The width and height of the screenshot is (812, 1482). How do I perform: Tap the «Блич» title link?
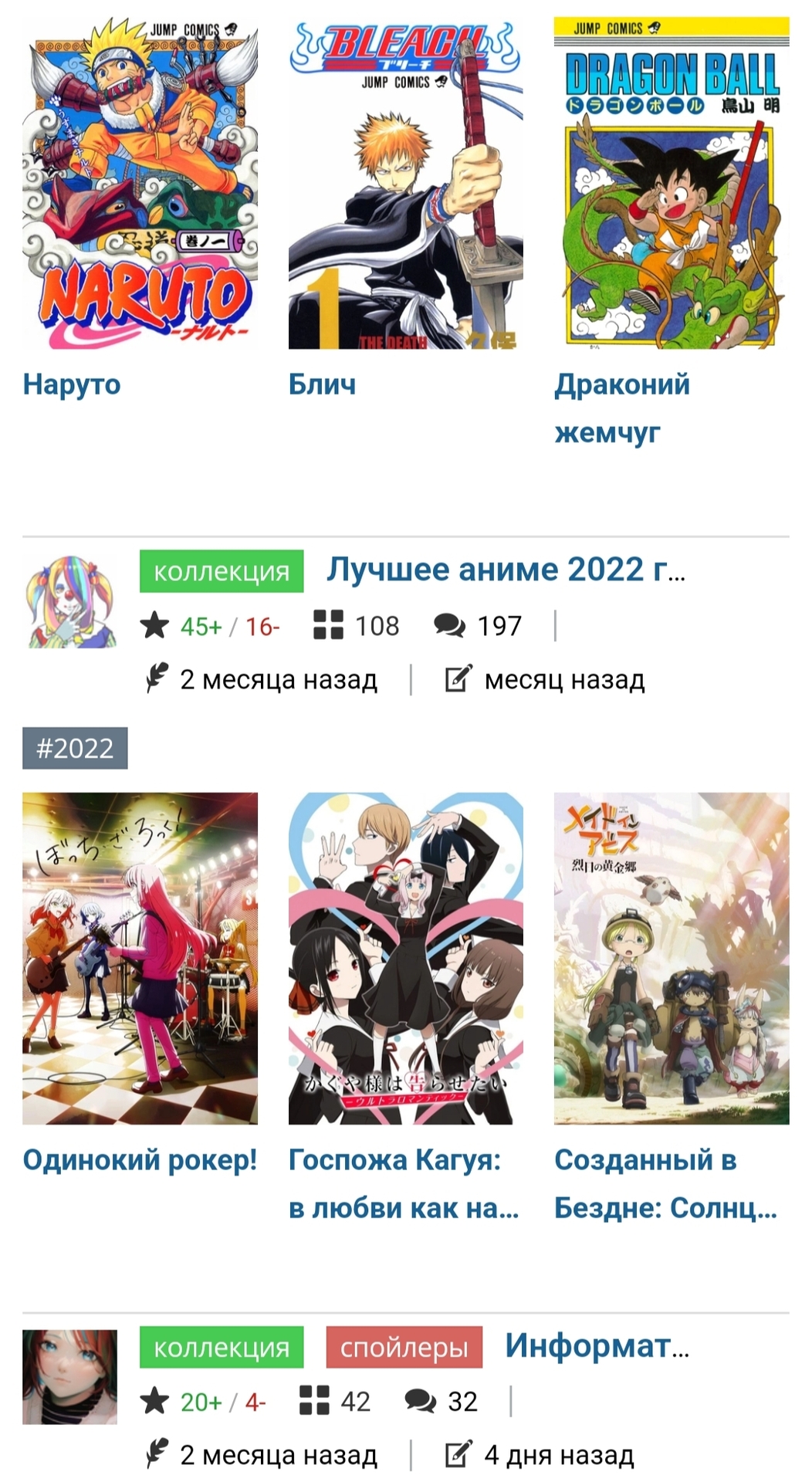point(322,384)
